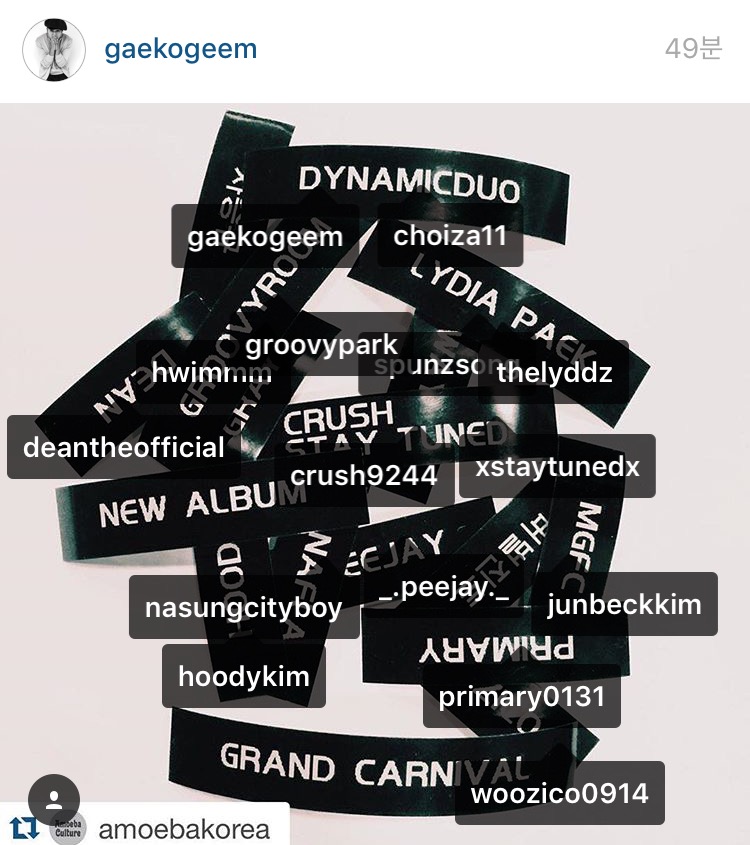Open gaekogeem's profile from the username
The image size is (750, 845).
tap(180, 49)
